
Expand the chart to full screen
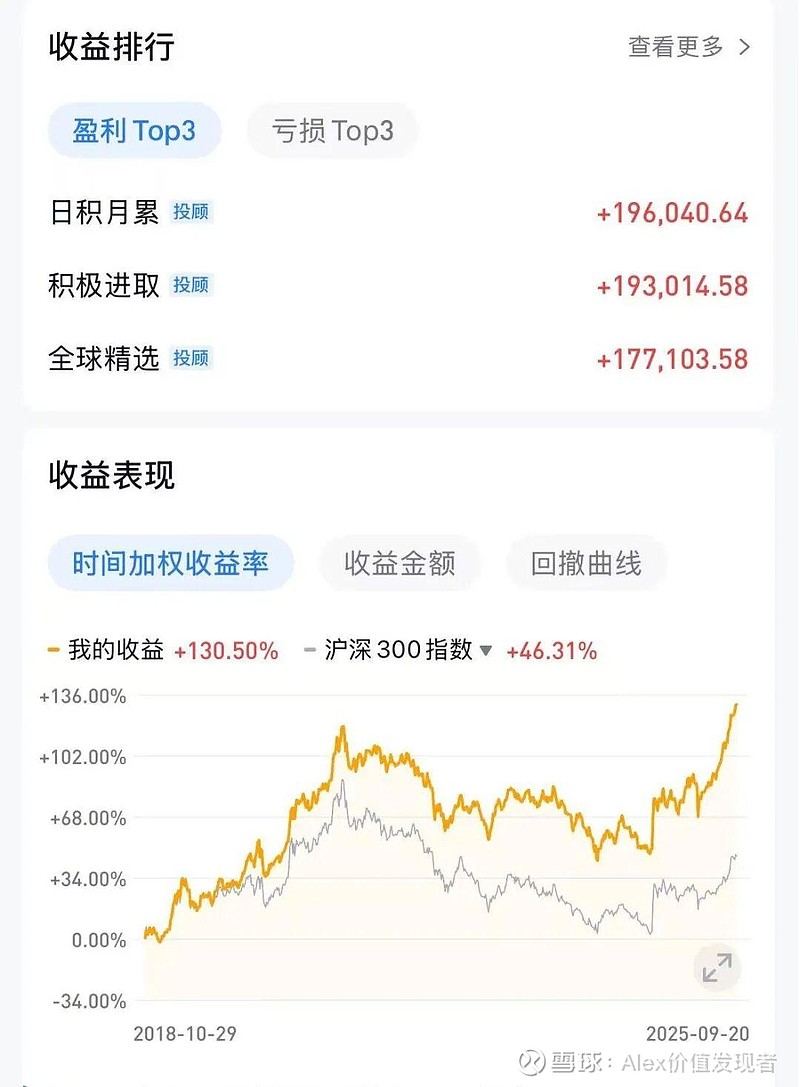click(717, 967)
